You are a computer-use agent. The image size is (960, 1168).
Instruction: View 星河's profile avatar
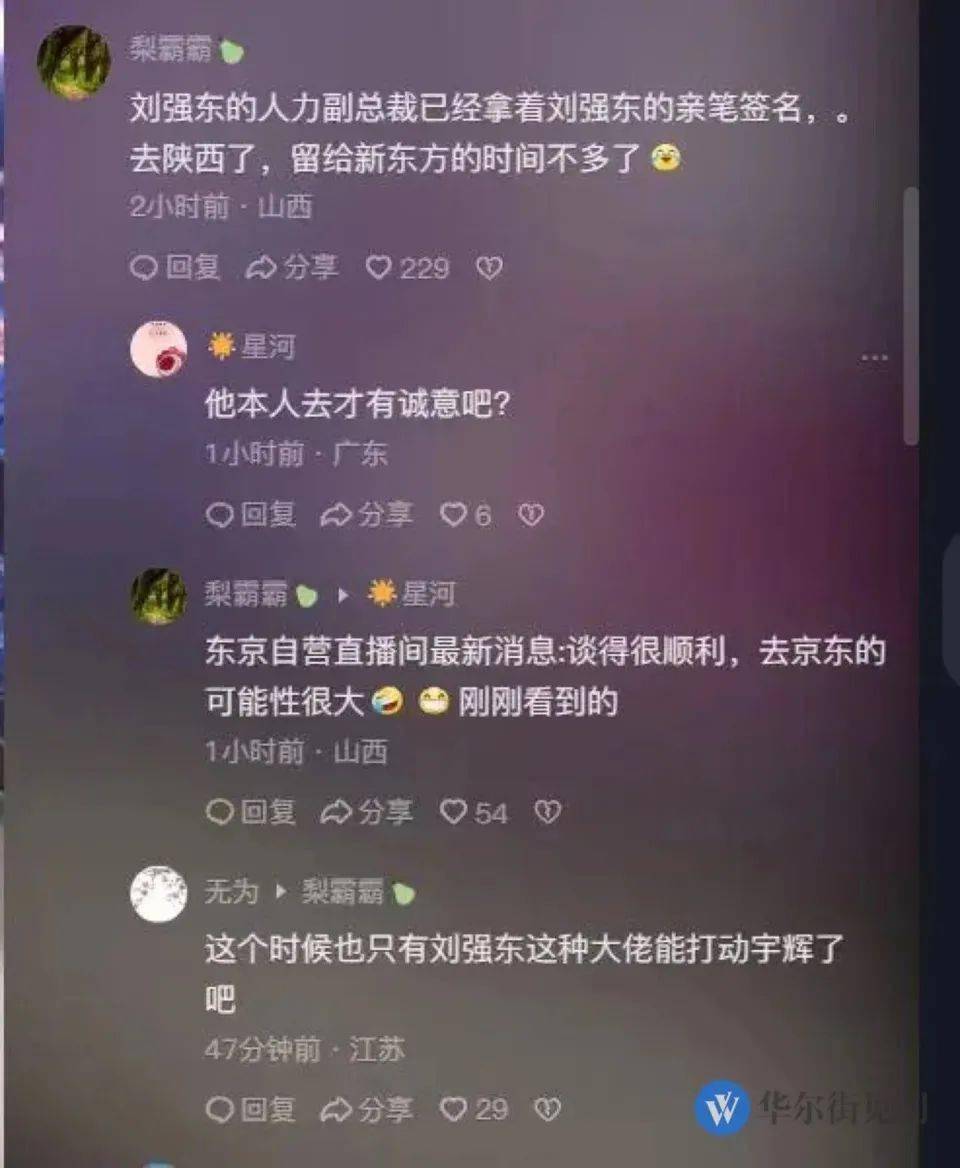click(158, 349)
